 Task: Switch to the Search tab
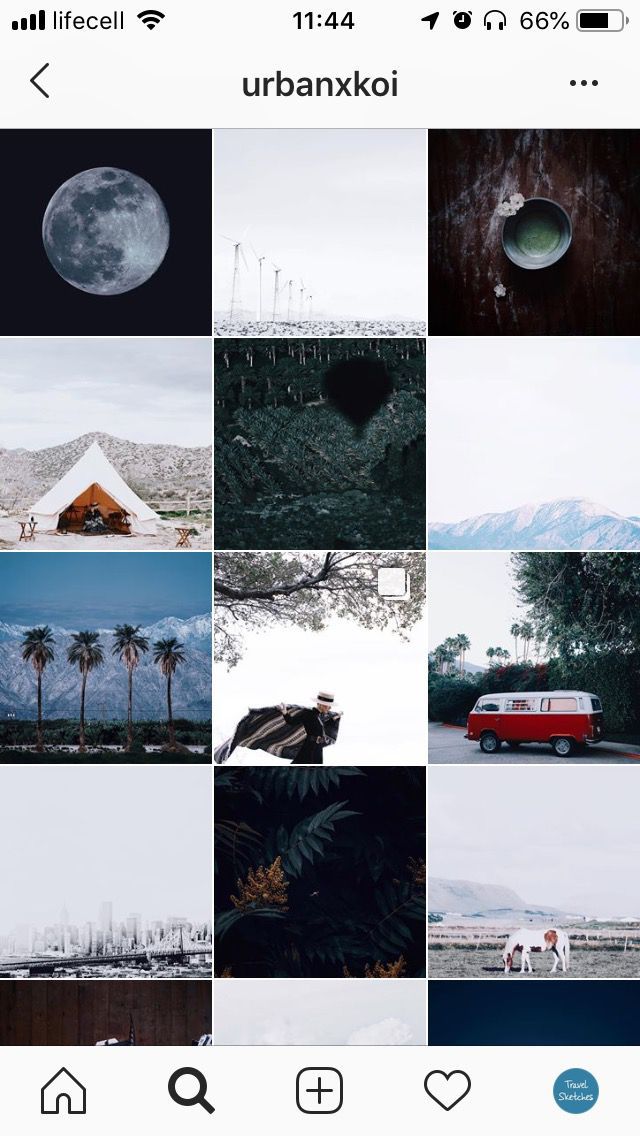click(191, 1090)
